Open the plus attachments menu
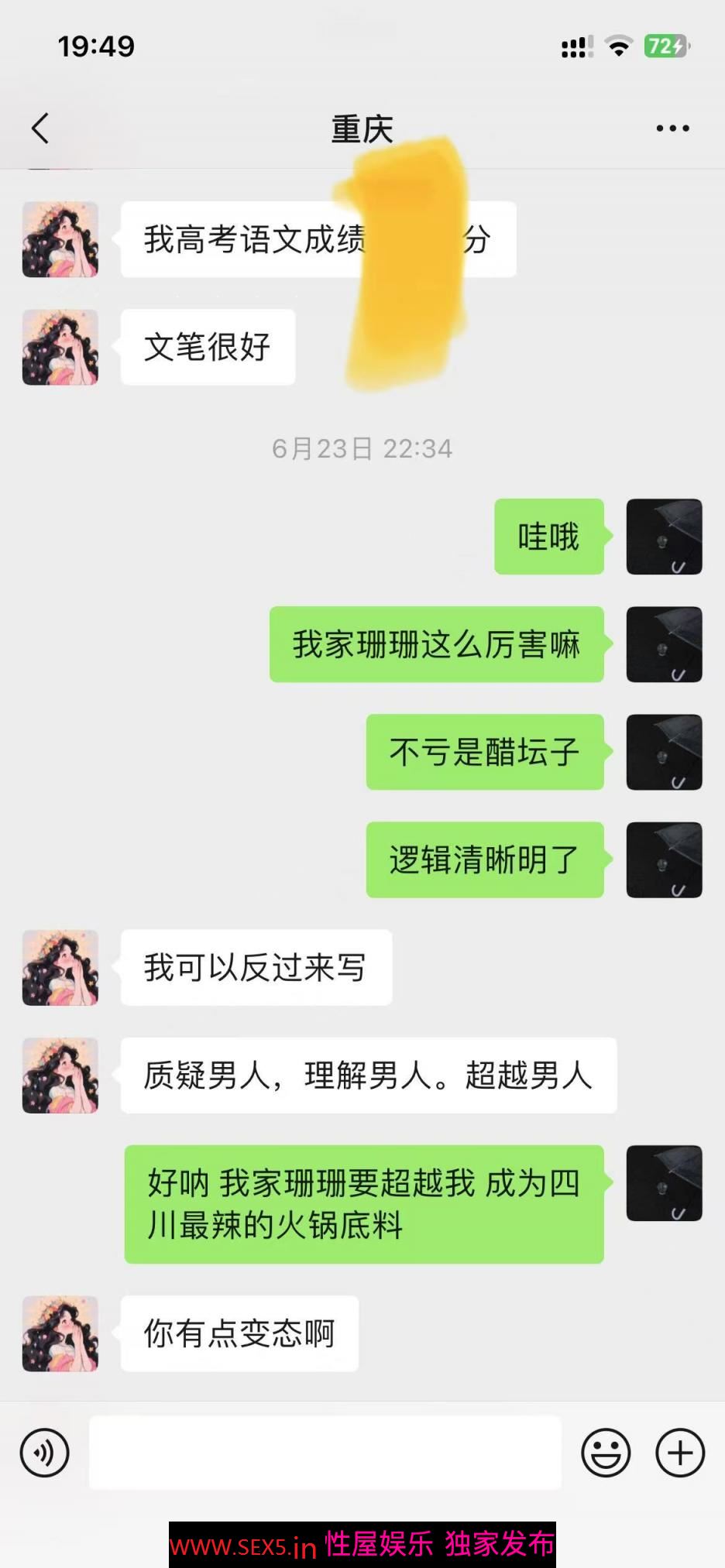Viewport: 725px width, 1568px height. coord(680,1453)
